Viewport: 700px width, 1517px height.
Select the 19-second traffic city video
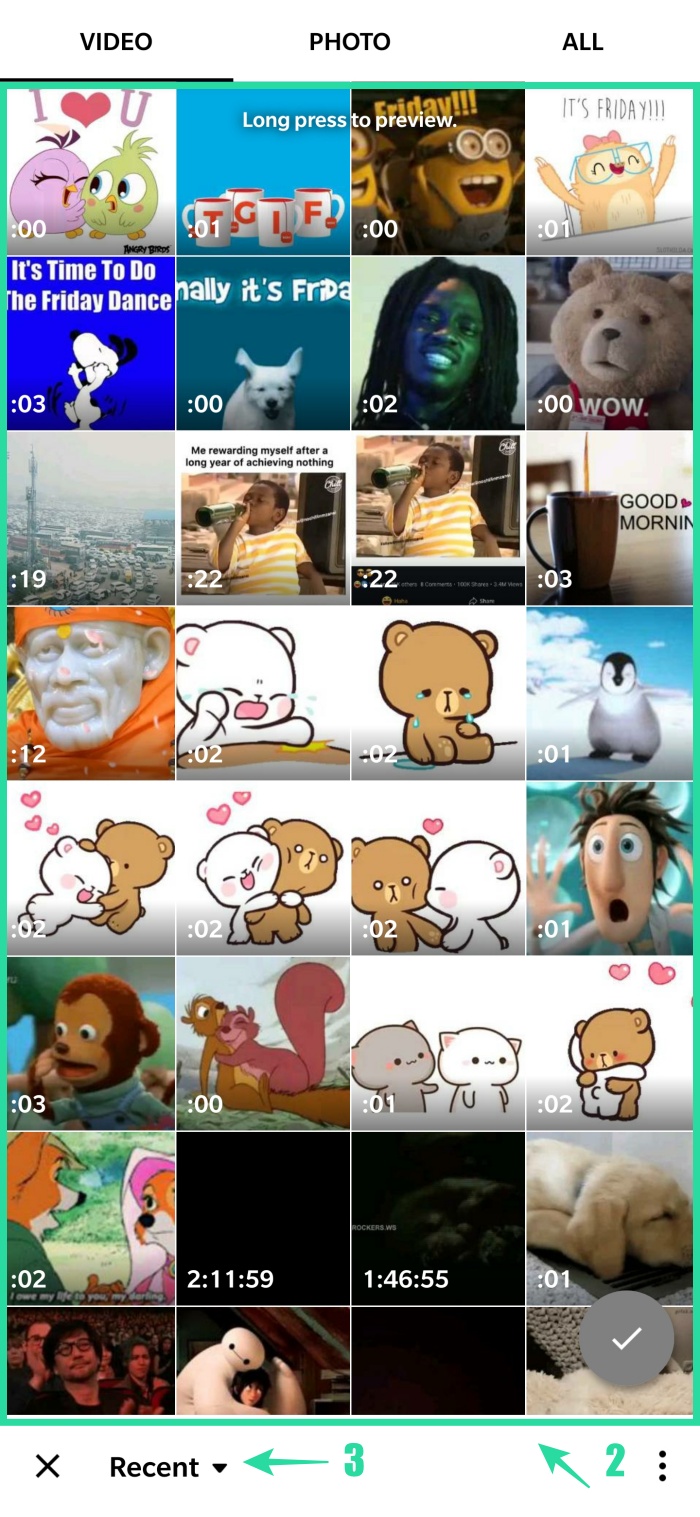[x=91, y=518]
